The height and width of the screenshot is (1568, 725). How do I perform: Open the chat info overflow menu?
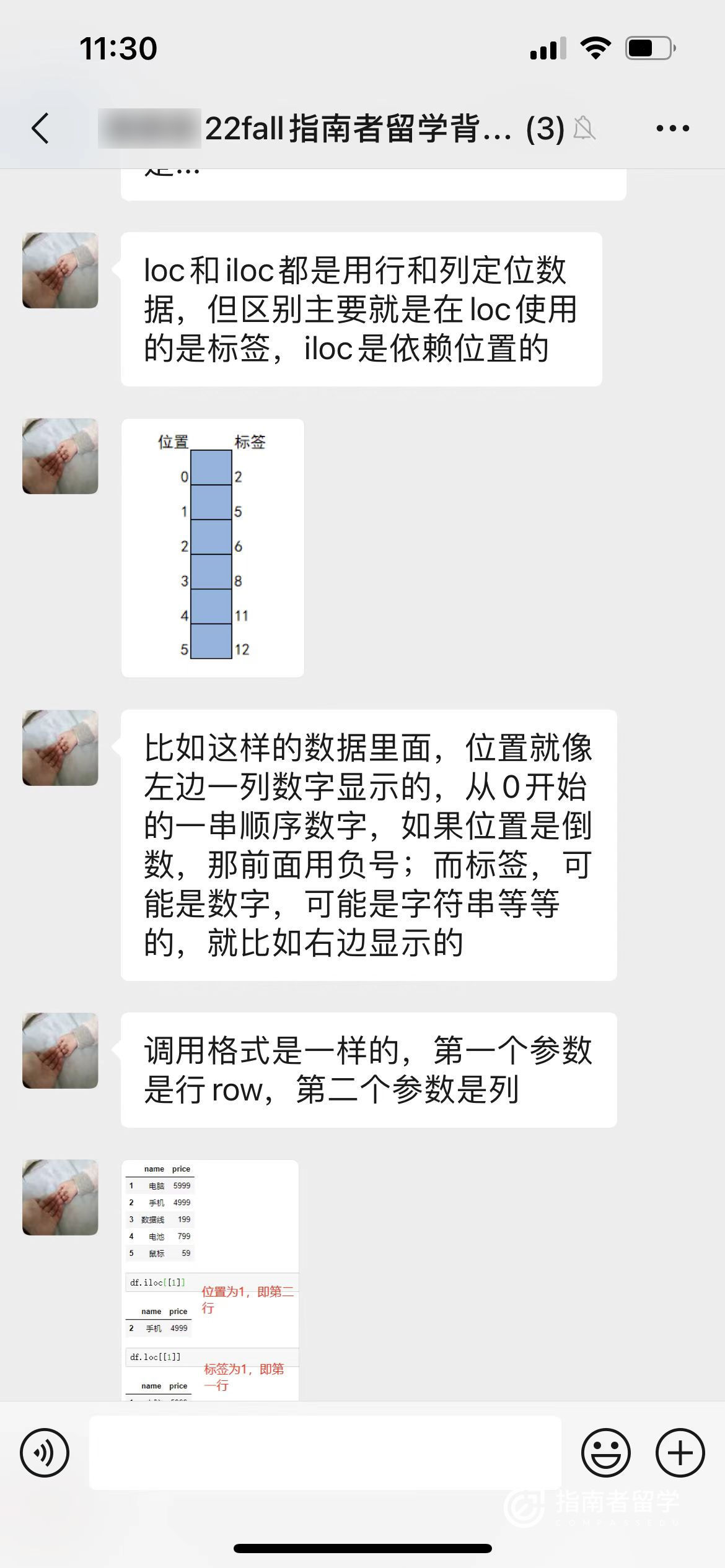(672, 128)
